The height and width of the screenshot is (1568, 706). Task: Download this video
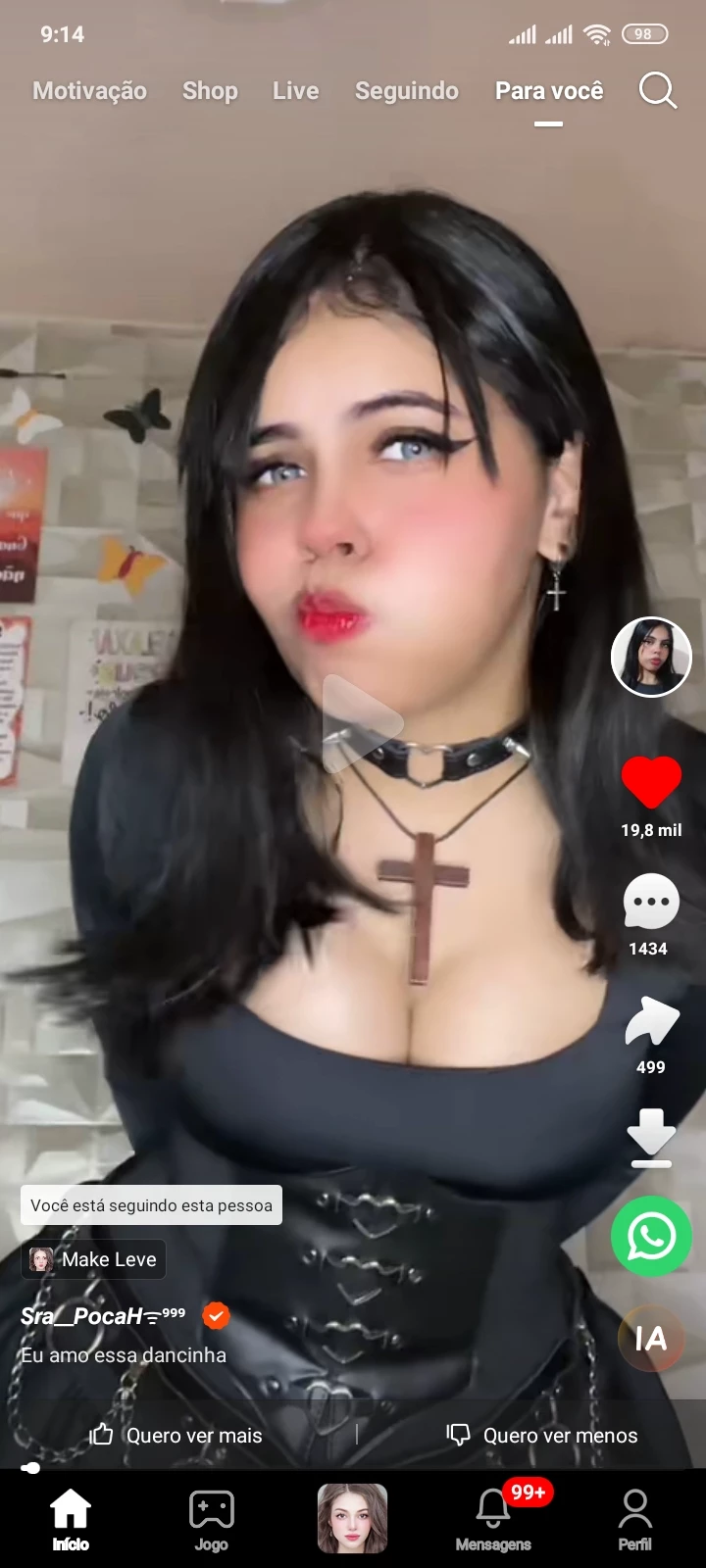click(x=651, y=1137)
